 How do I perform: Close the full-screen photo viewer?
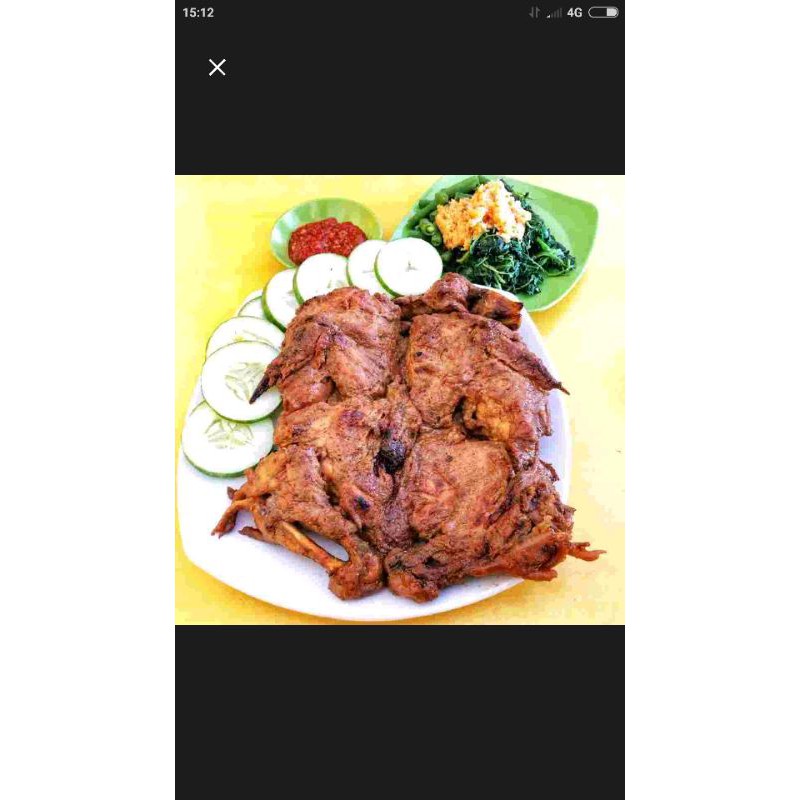pos(217,67)
